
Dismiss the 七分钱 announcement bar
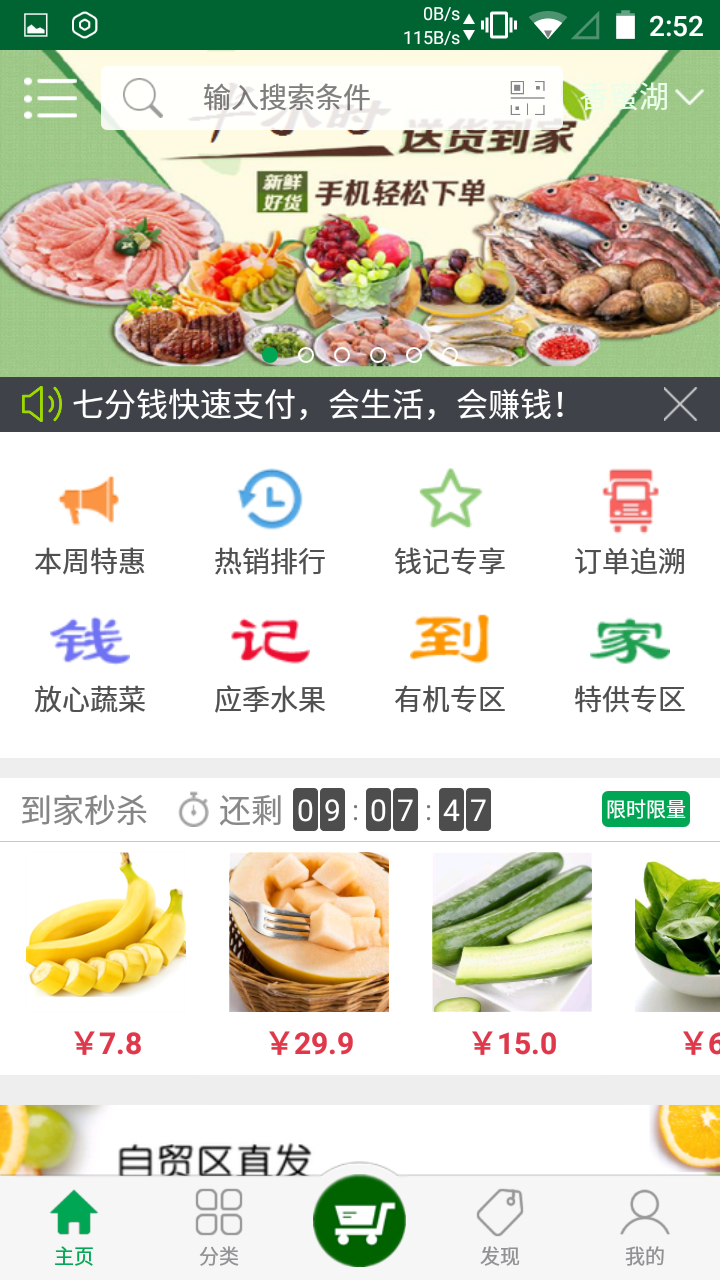tap(680, 405)
